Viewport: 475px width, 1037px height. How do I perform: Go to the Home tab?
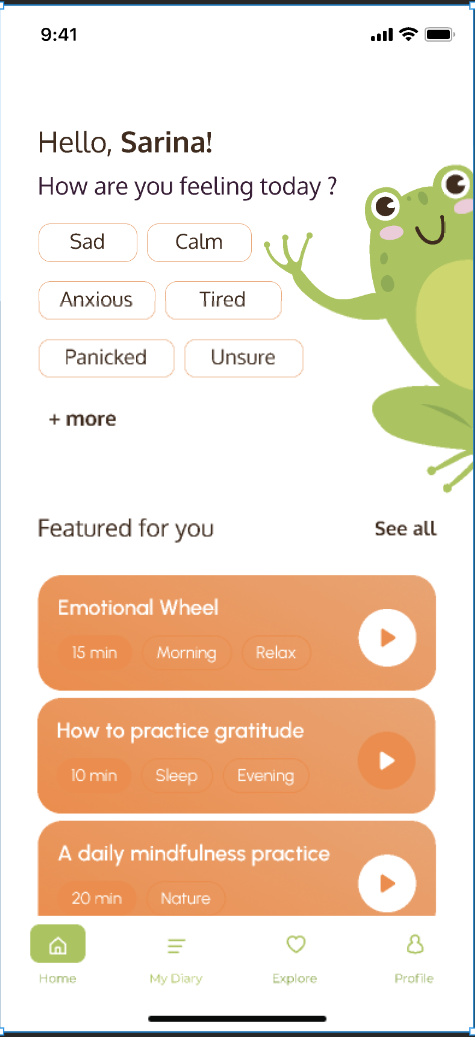58,954
